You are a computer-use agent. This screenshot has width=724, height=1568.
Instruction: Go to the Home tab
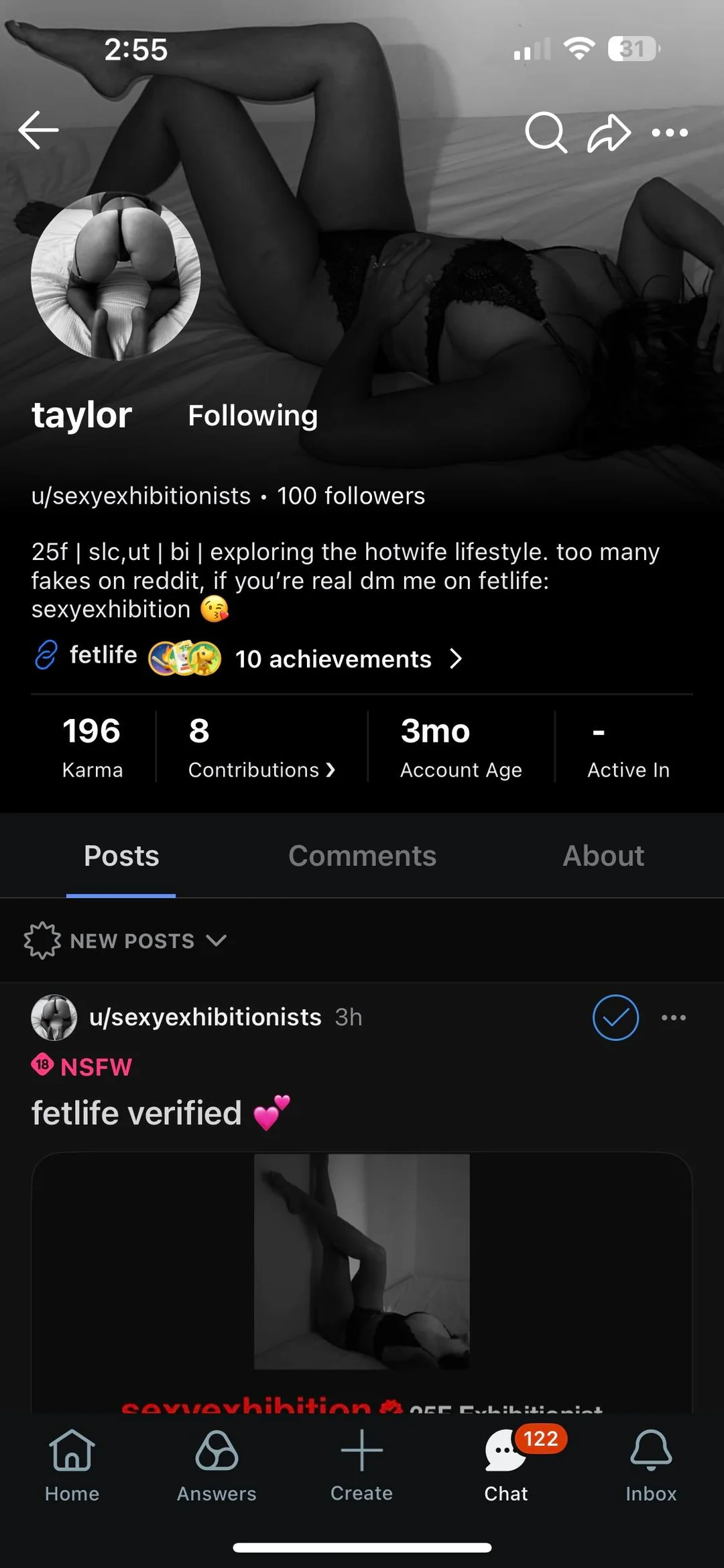(x=72, y=1466)
